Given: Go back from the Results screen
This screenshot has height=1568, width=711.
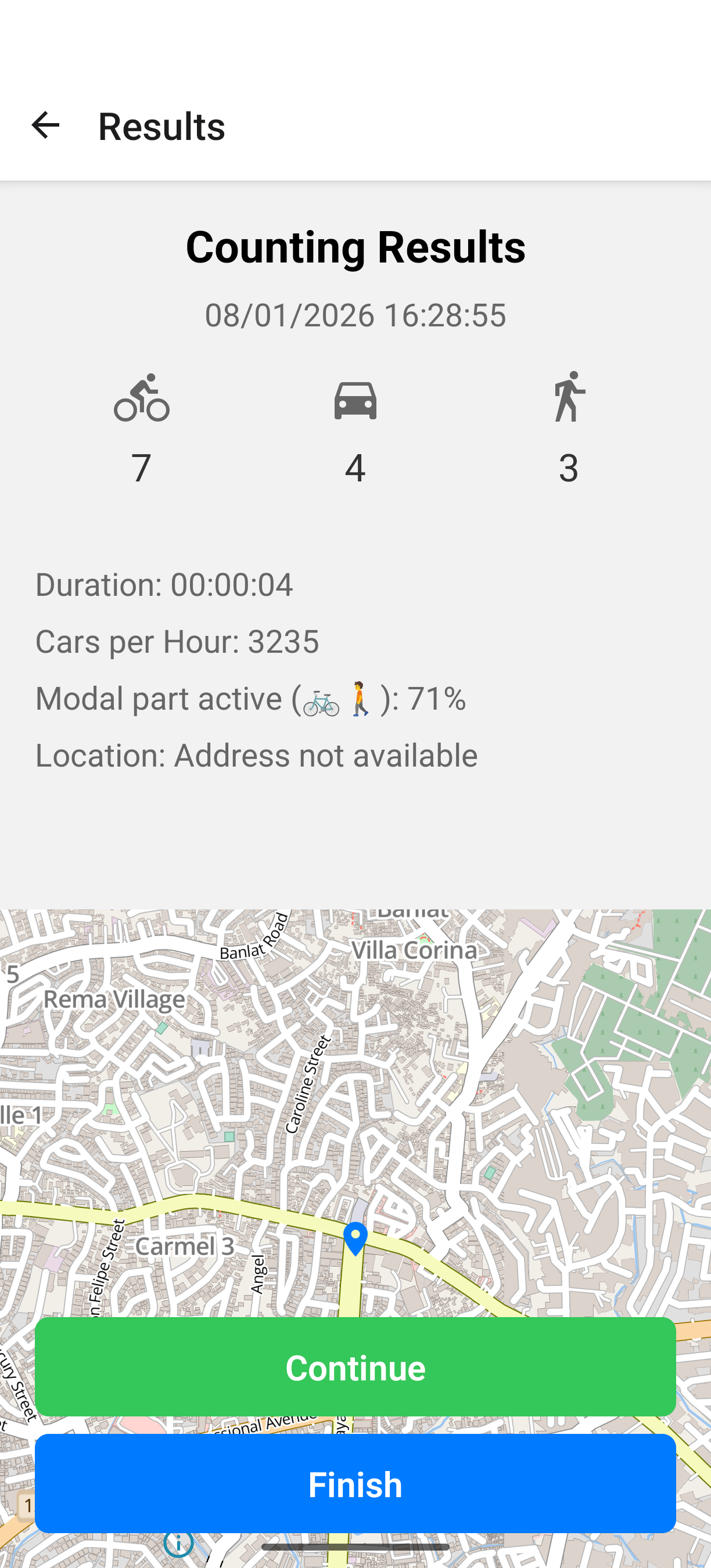Looking at the screenshot, I should point(45,125).
